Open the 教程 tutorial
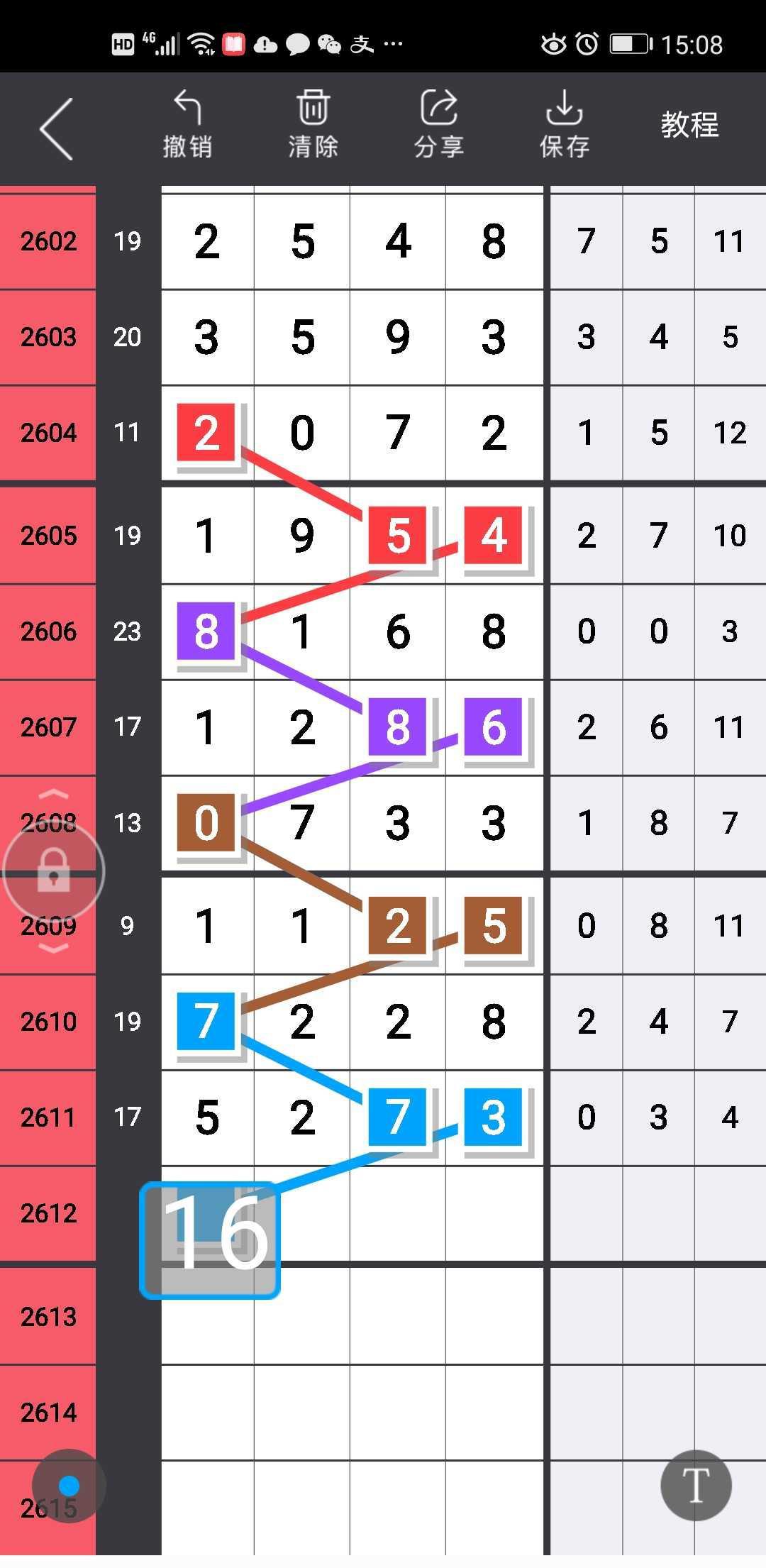Viewport: 766px width, 1568px height. tap(689, 126)
